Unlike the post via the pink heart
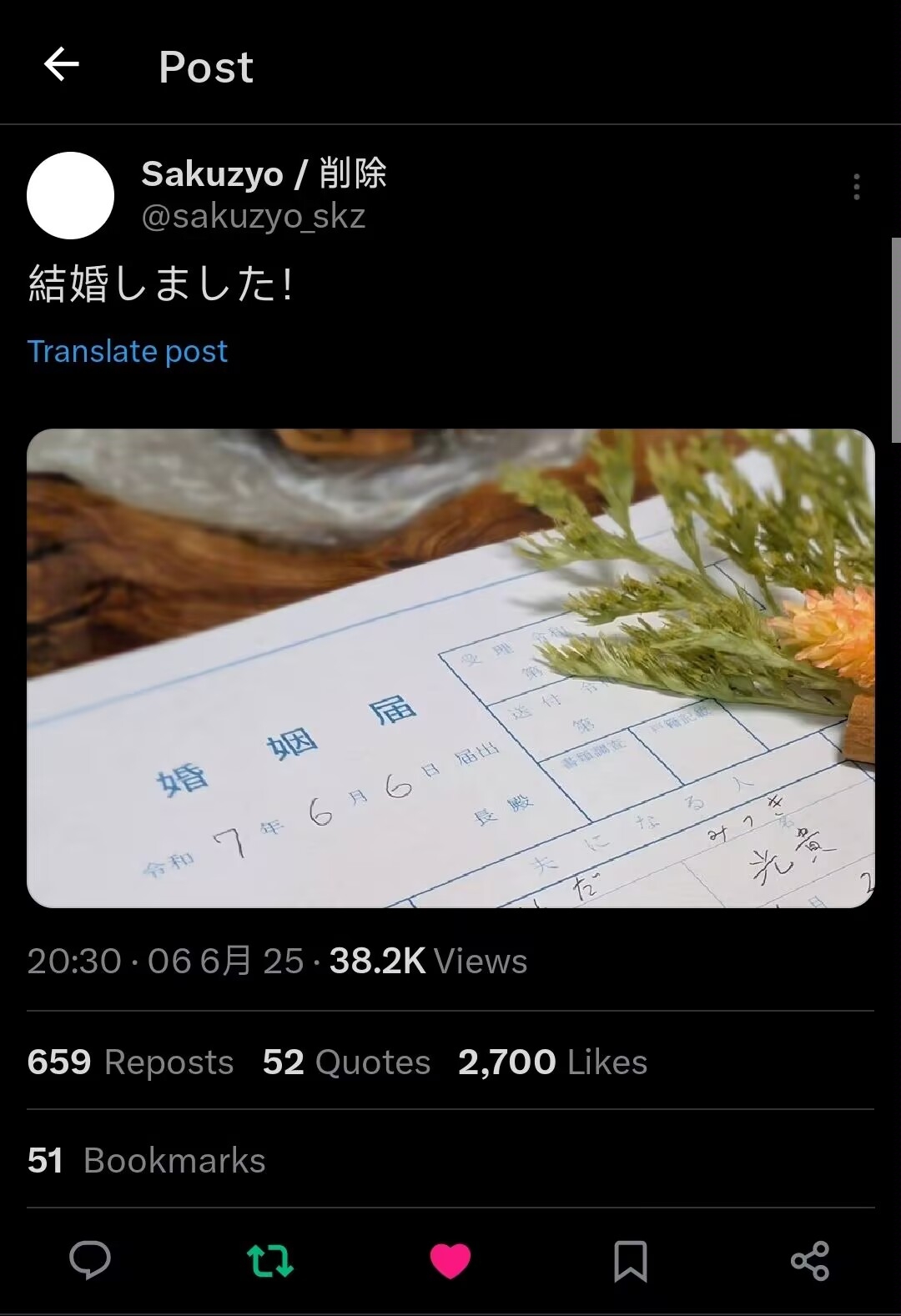The width and height of the screenshot is (901, 1316). point(450,1259)
